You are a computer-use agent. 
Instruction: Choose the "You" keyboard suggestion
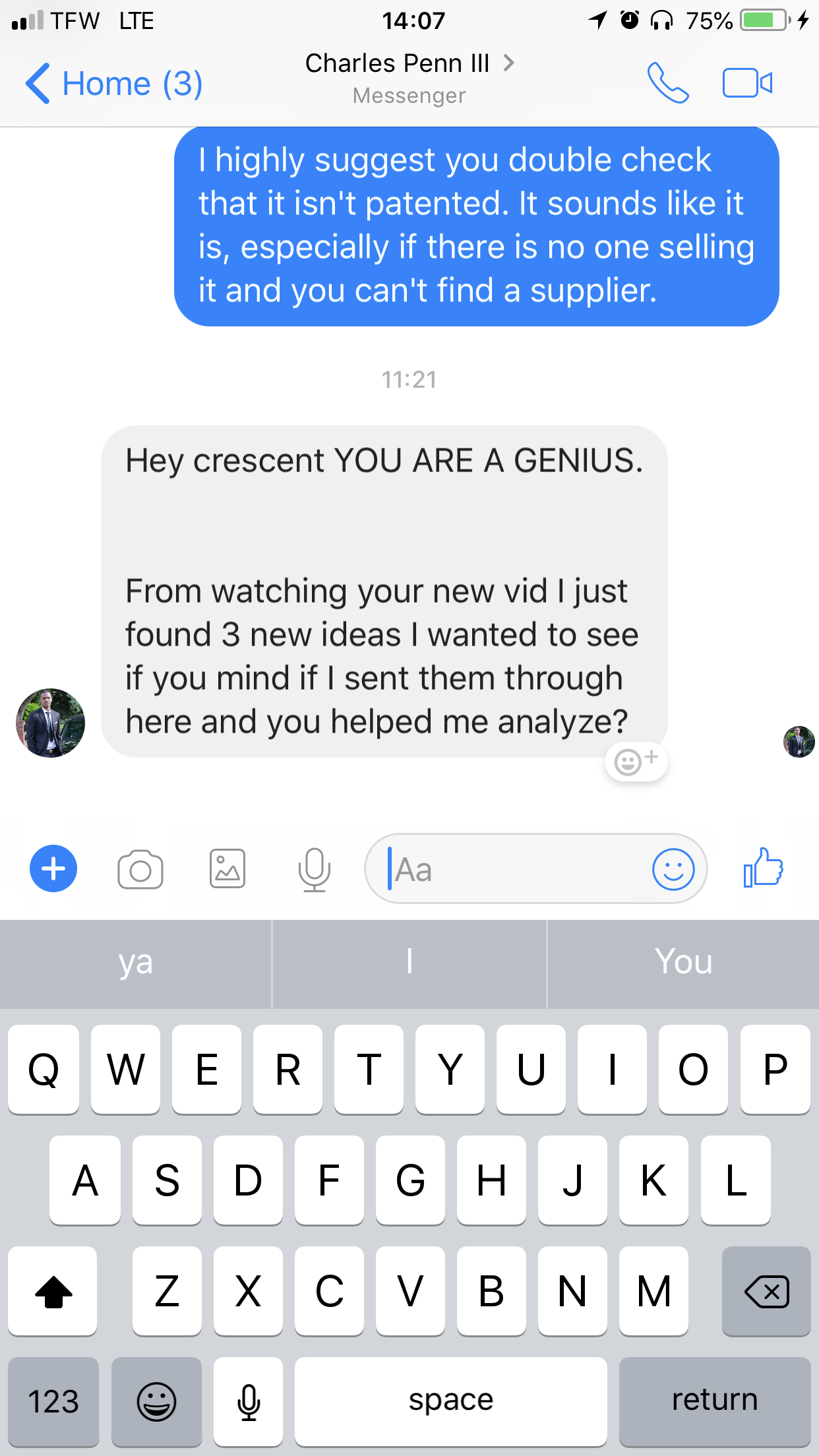pos(683,963)
